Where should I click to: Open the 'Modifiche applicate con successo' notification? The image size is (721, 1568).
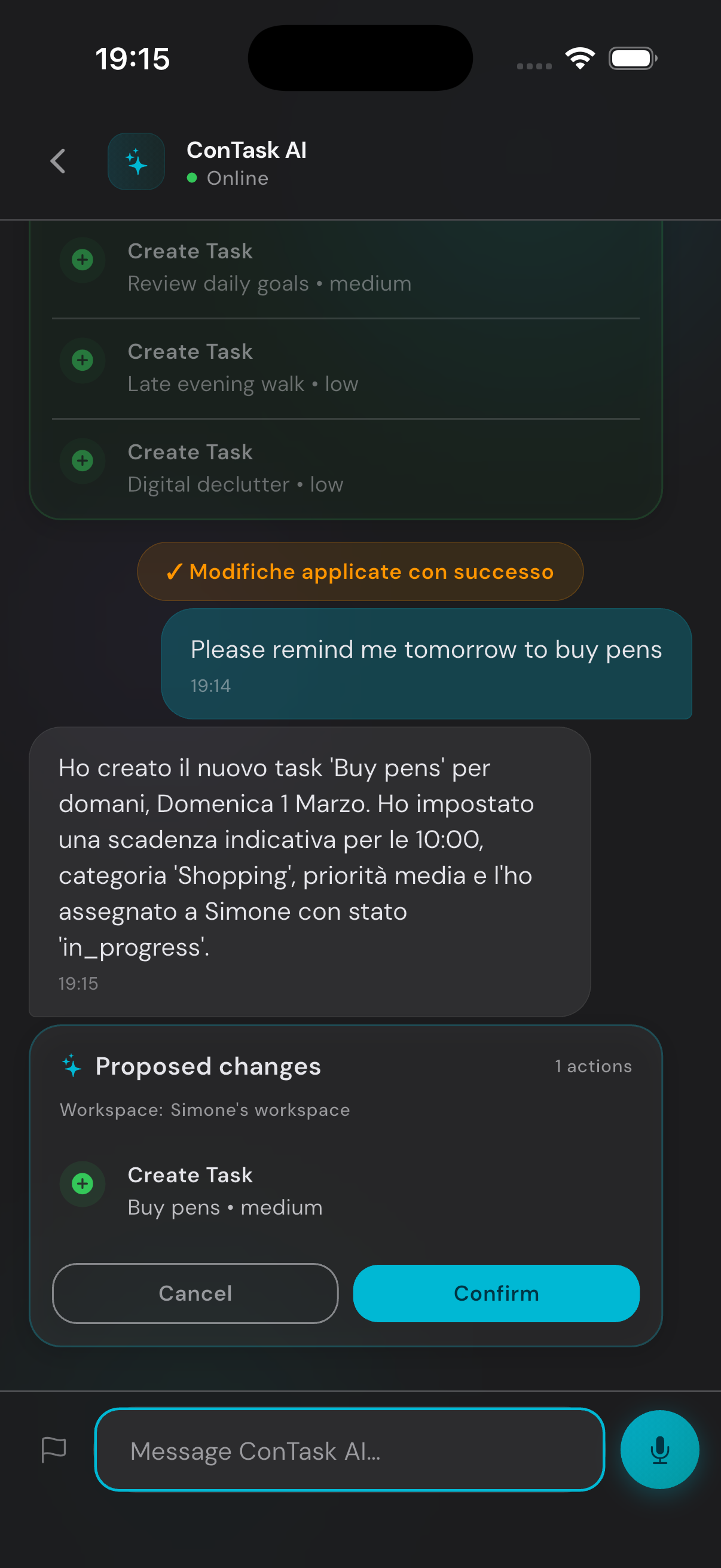360,571
